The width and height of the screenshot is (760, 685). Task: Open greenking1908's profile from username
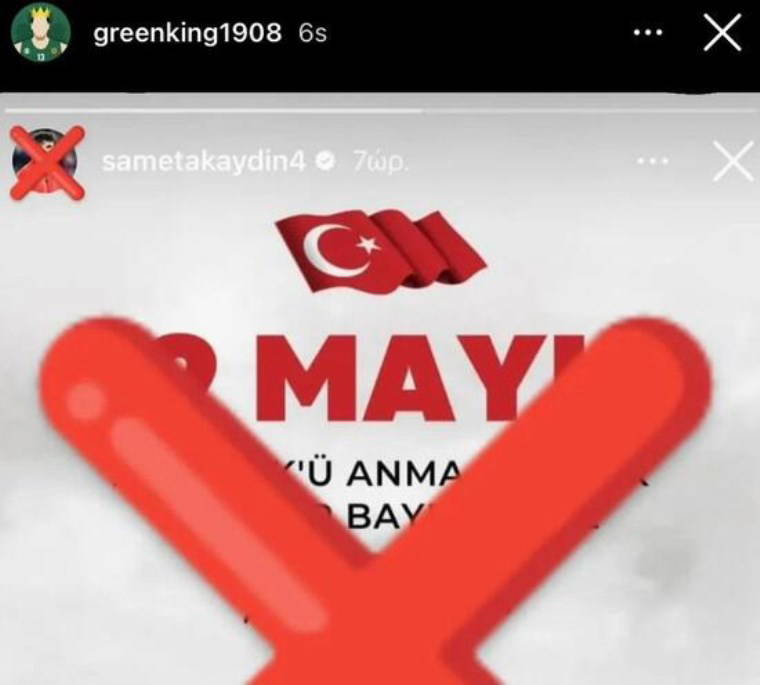tap(187, 33)
